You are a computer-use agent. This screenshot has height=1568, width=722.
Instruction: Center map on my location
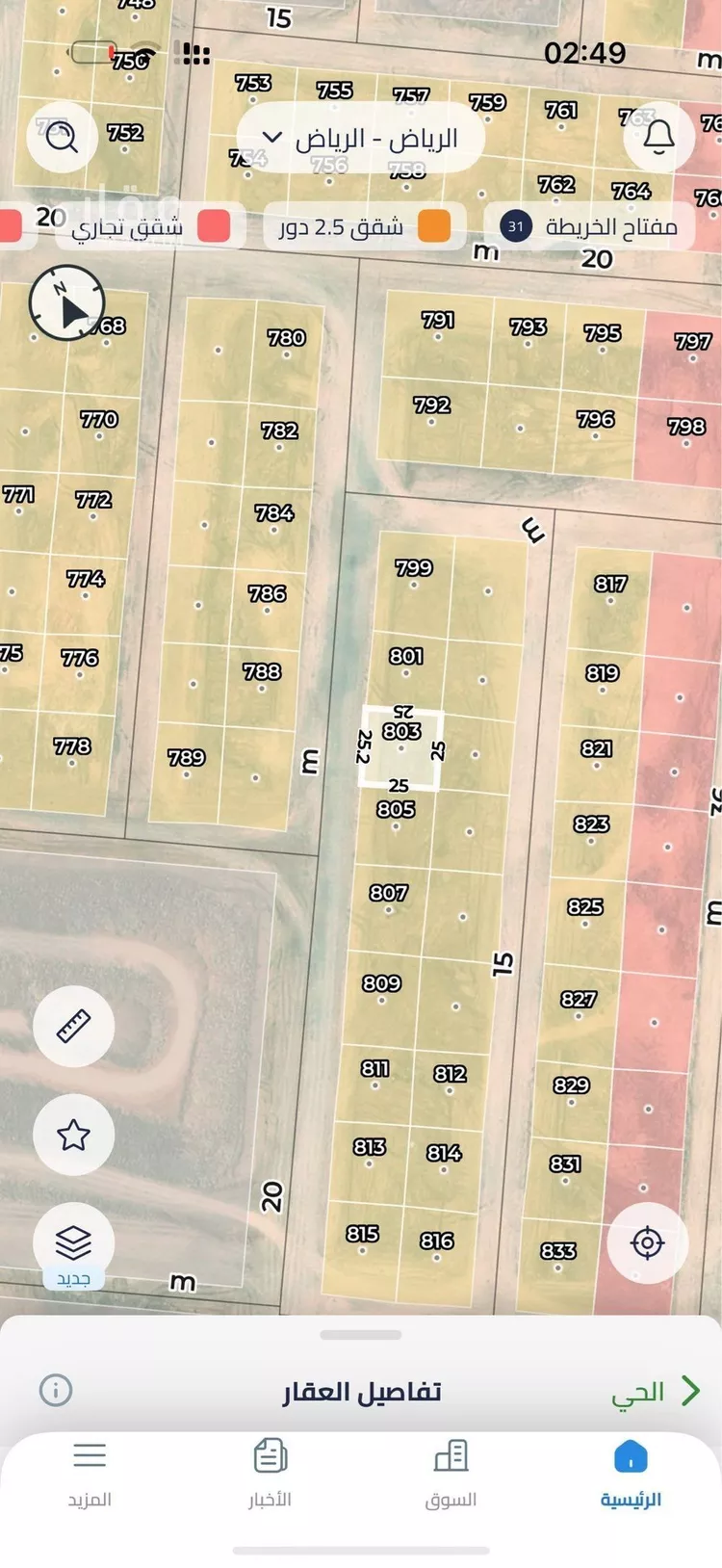click(x=647, y=1242)
